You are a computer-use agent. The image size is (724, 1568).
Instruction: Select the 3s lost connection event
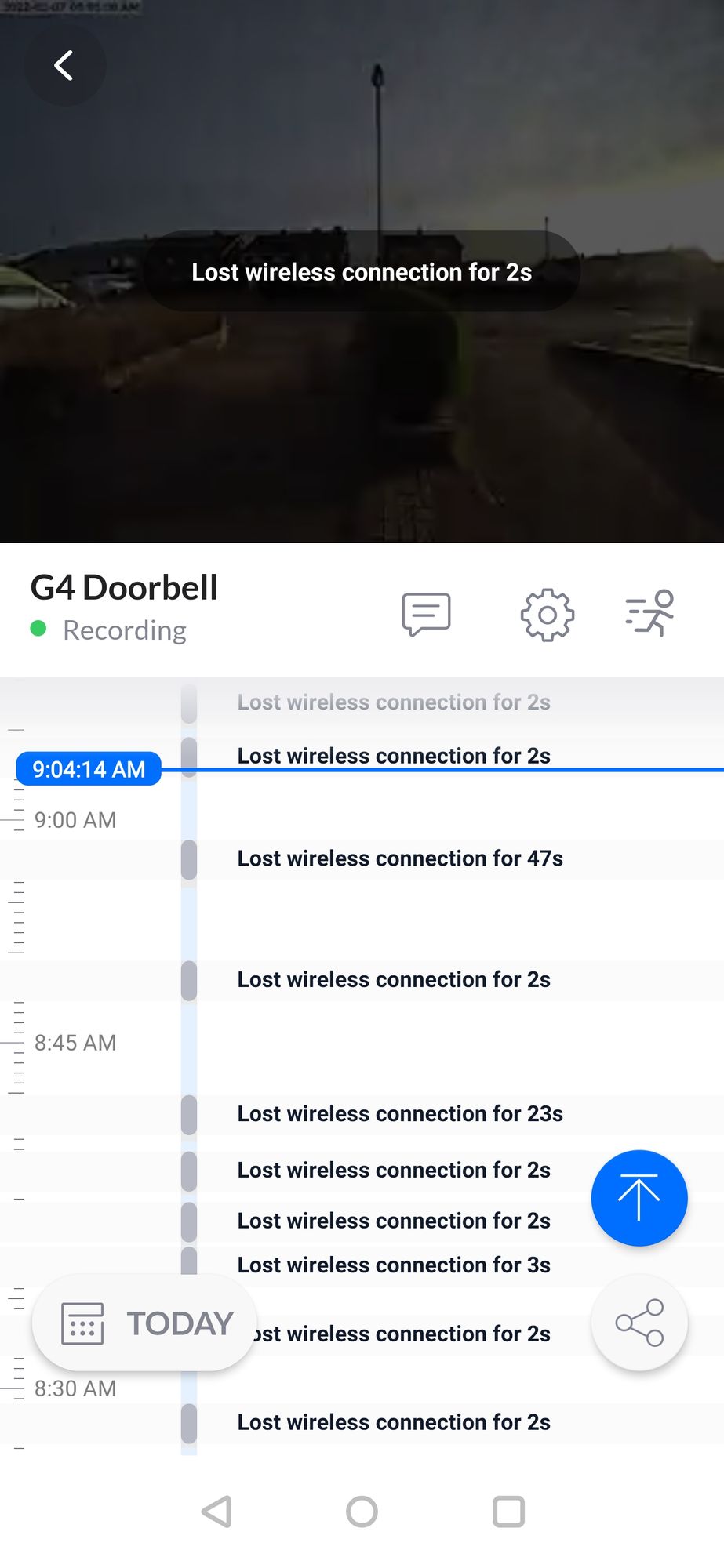click(x=394, y=1265)
